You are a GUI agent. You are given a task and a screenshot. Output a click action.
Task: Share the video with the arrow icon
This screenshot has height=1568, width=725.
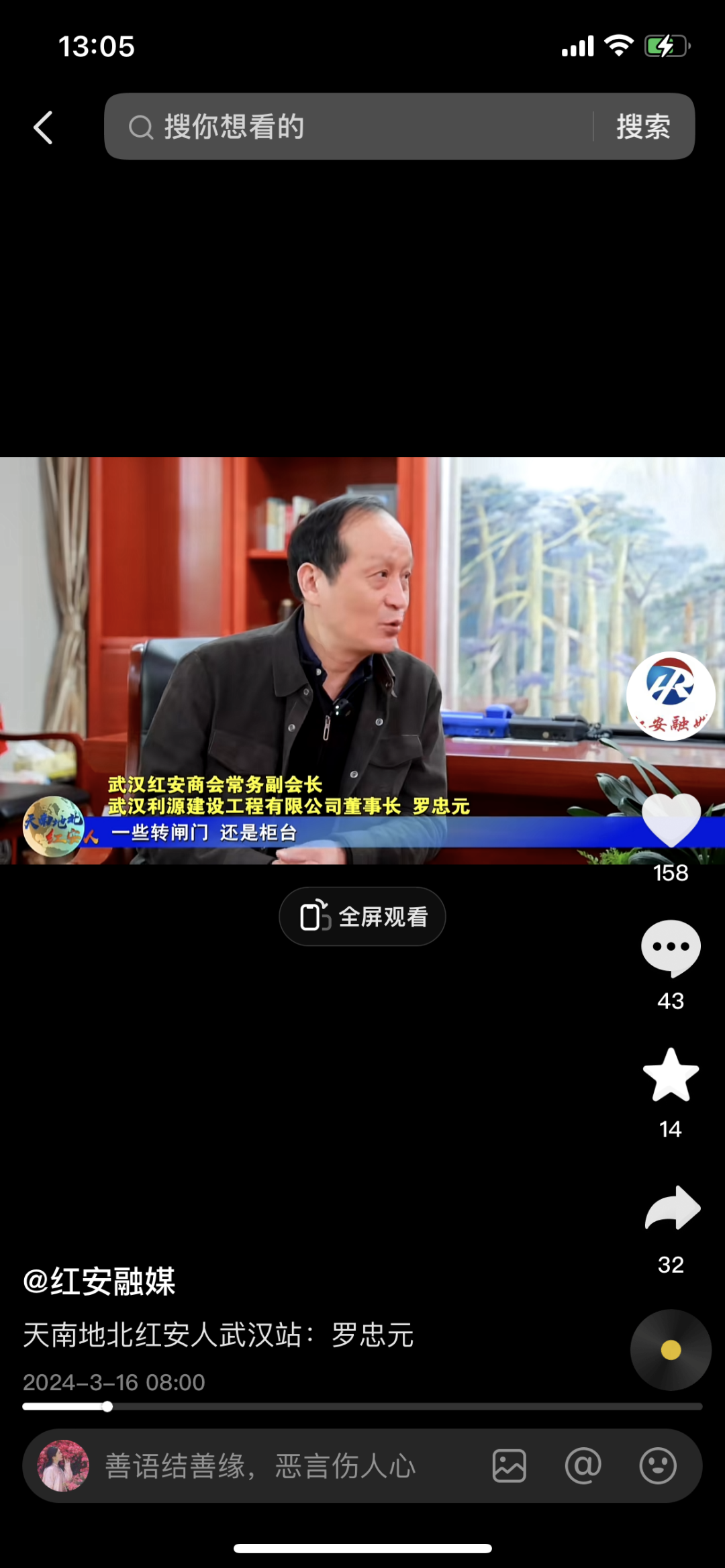tap(672, 1209)
